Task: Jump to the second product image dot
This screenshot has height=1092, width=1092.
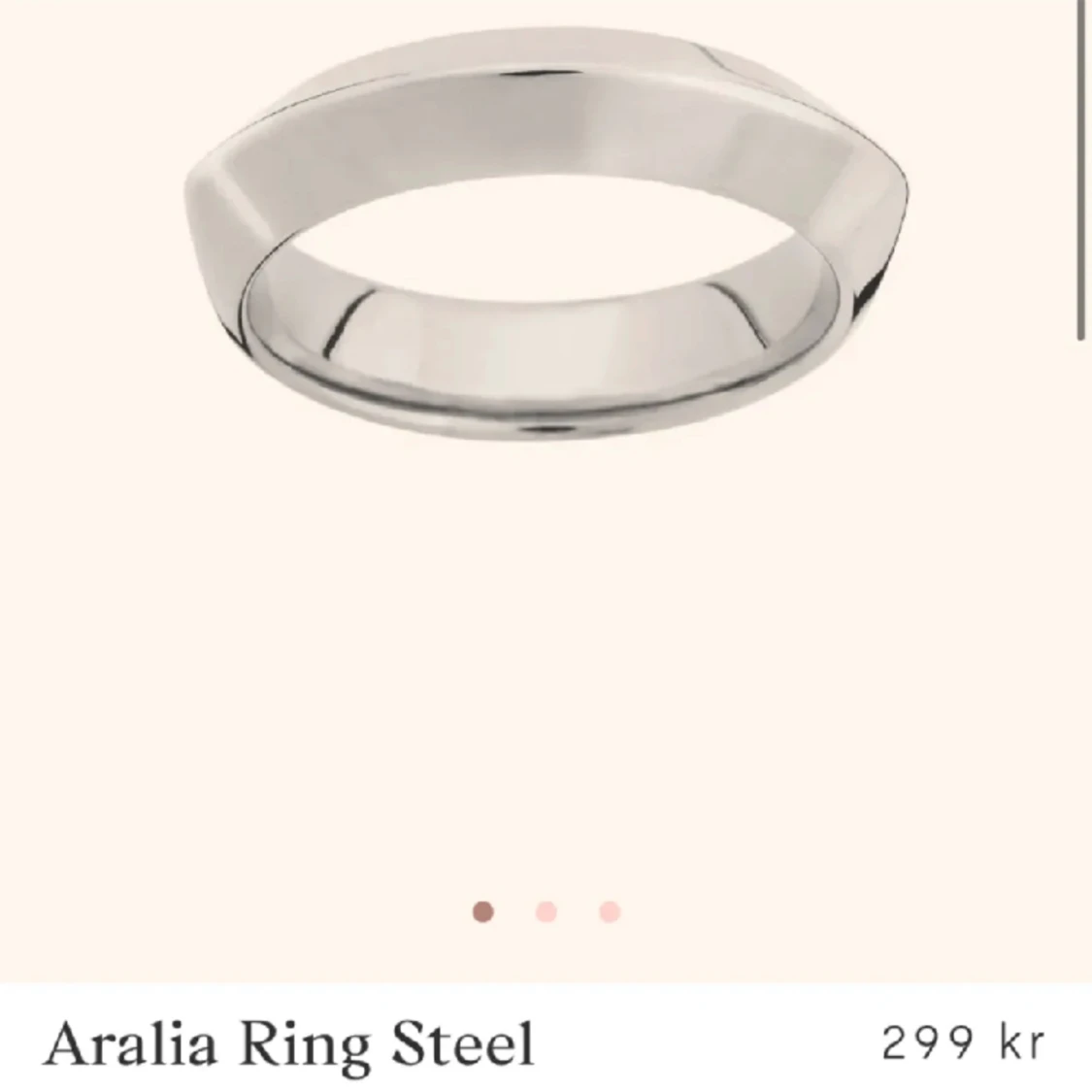Action: click(x=546, y=911)
